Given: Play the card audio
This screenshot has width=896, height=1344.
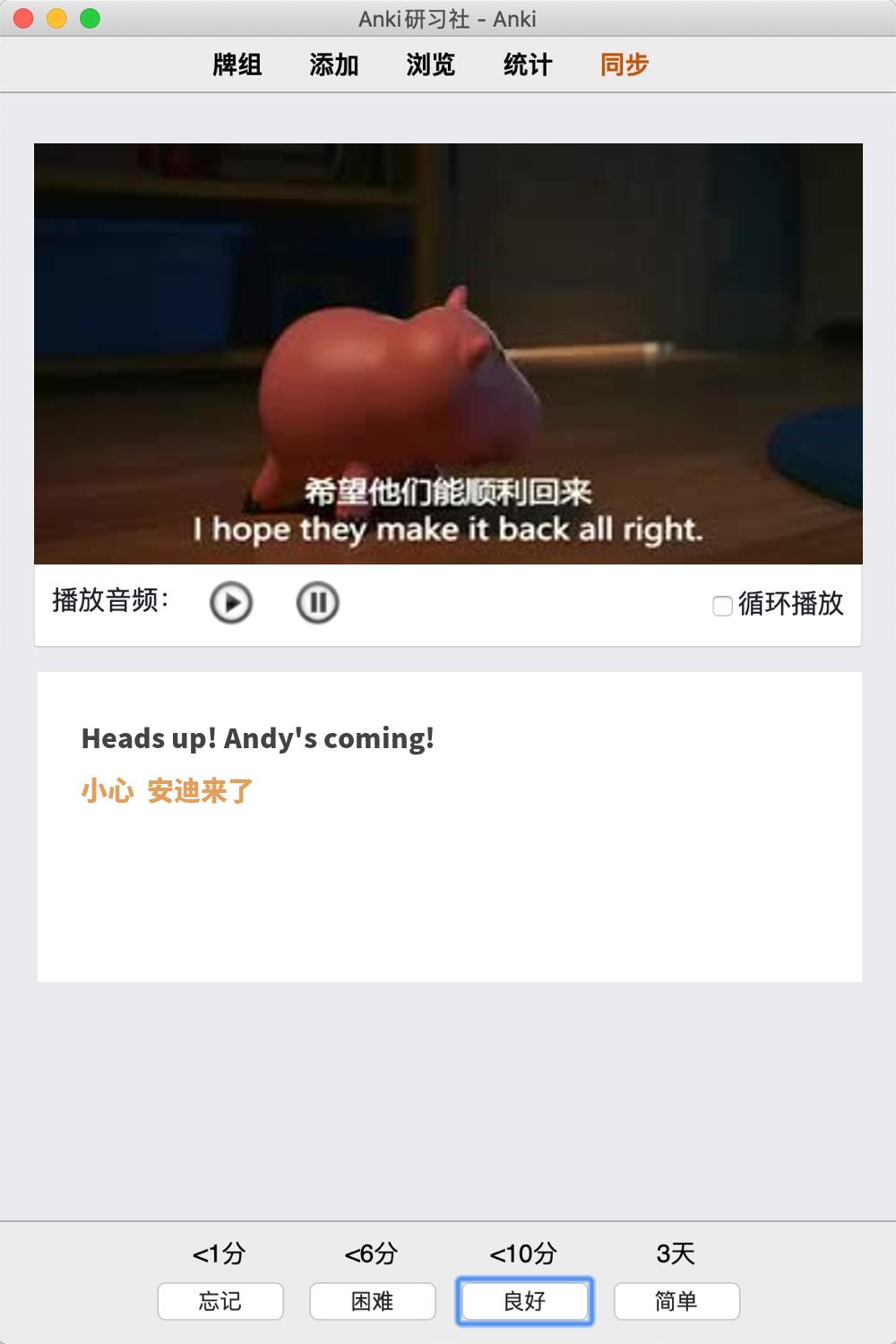Looking at the screenshot, I should pos(231,602).
